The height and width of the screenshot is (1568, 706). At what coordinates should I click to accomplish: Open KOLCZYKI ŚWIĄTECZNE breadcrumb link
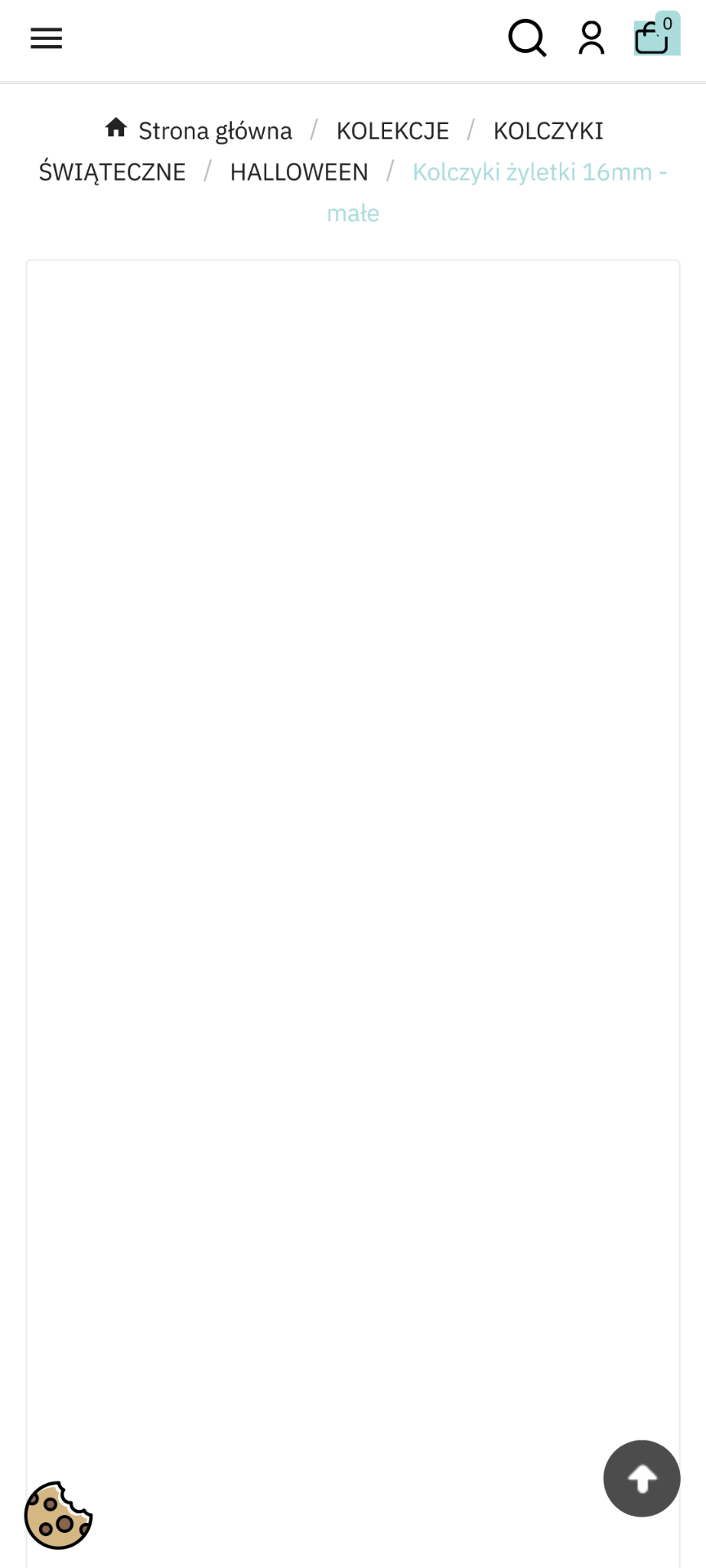tap(547, 131)
